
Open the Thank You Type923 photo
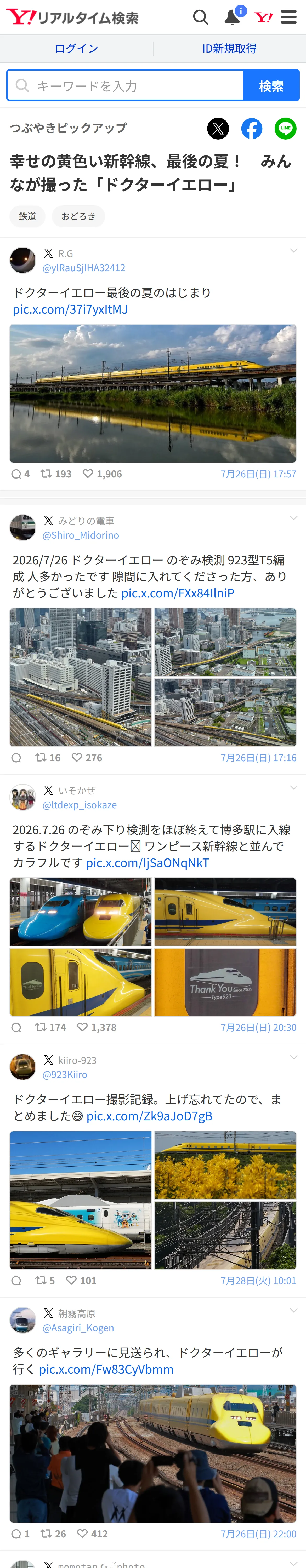pyautogui.click(x=225, y=982)
